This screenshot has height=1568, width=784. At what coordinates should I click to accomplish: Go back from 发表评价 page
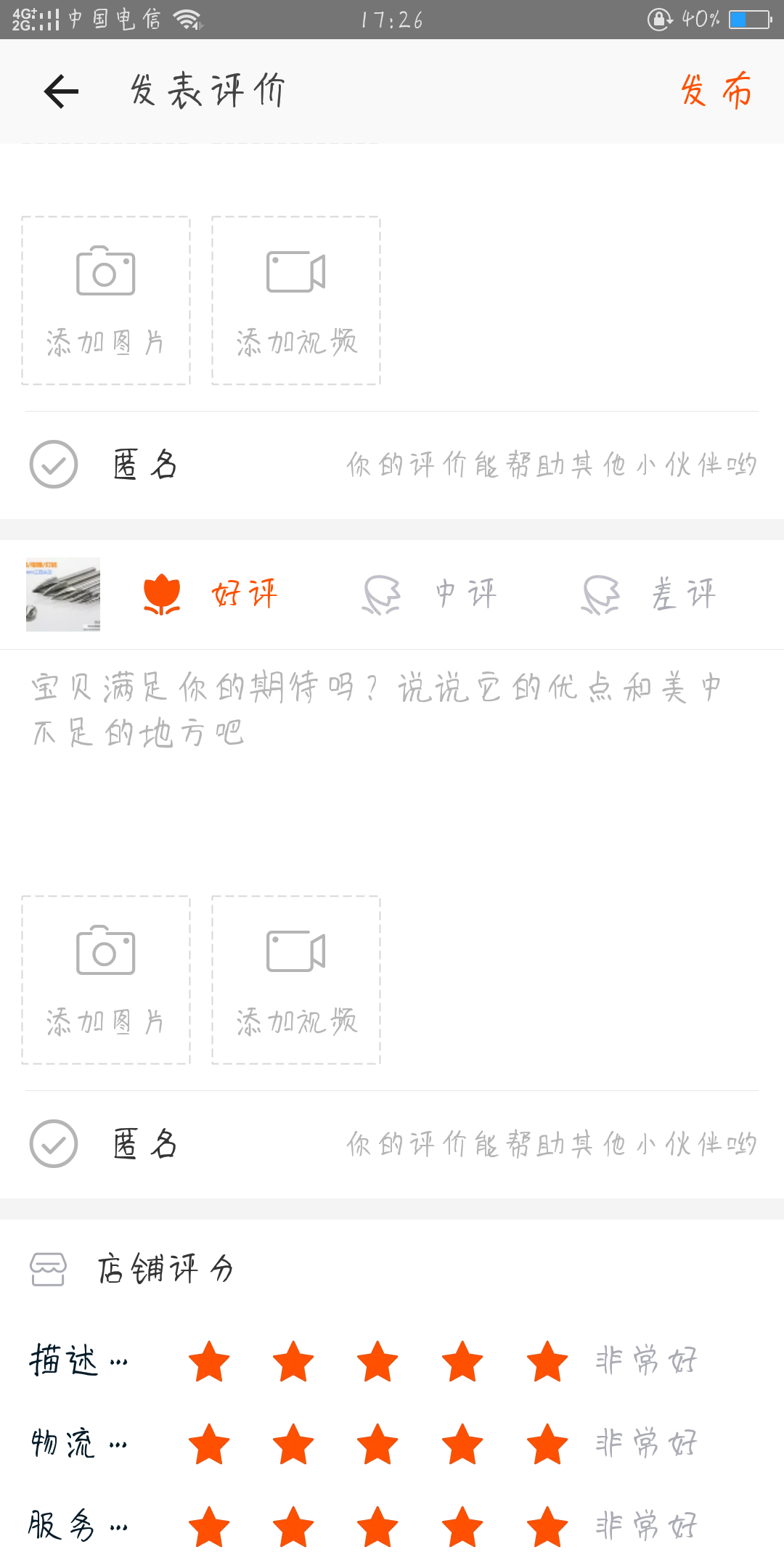coord(61,91)
